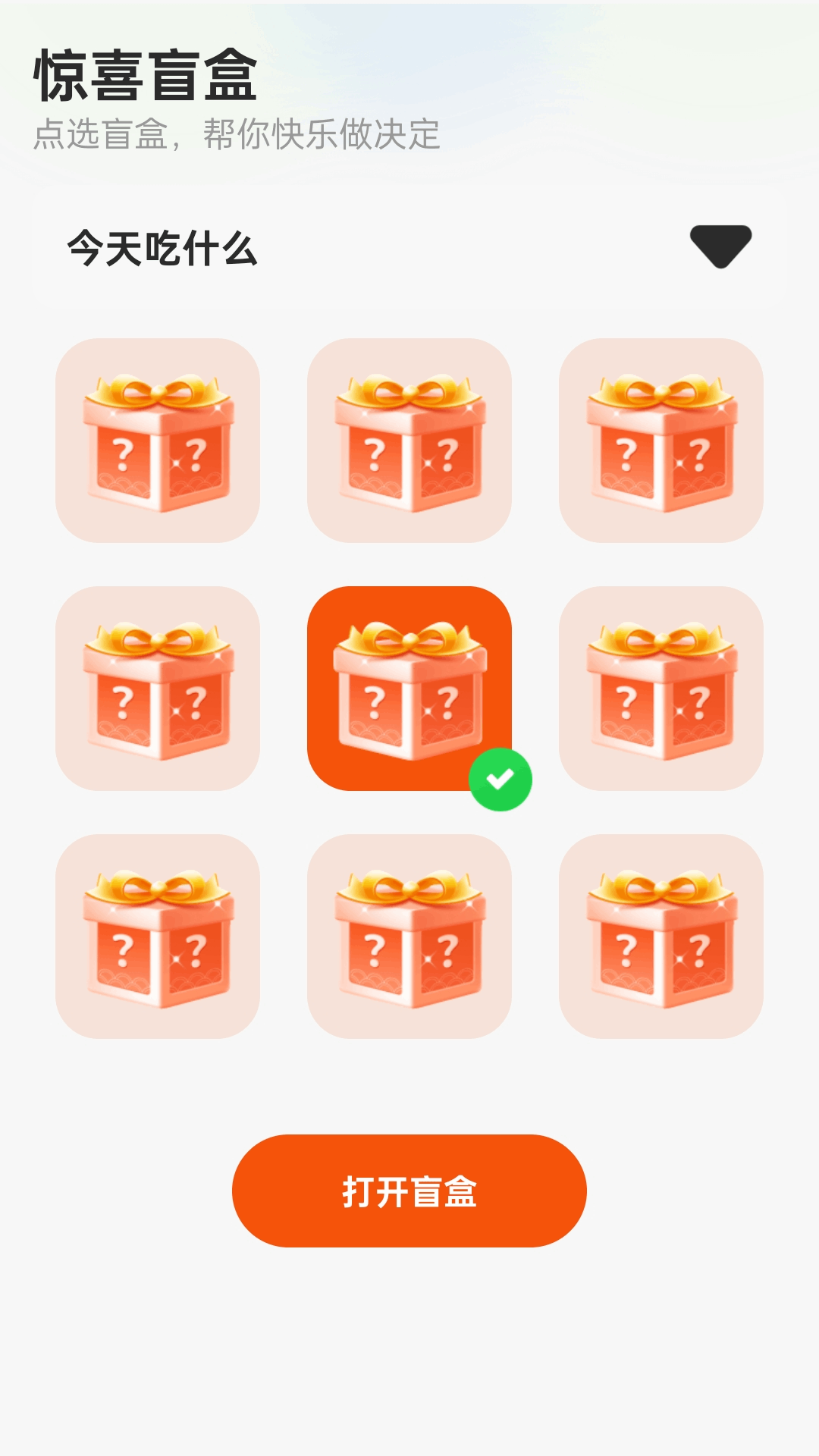Select the bottom-left blind box
This screenshot has height=1456, width=819.
tap(158, 937)
